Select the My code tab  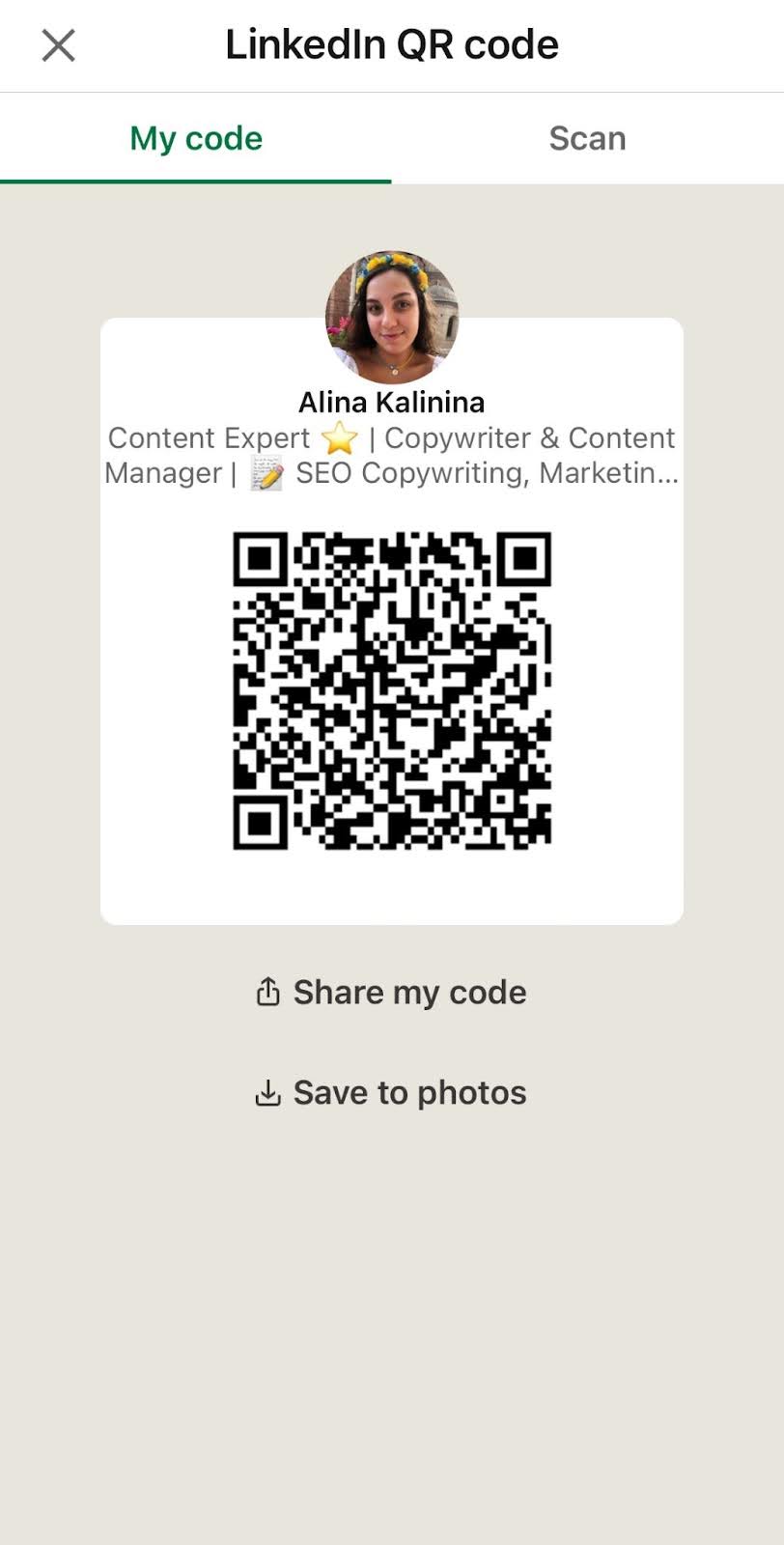(x=196, y=138)
